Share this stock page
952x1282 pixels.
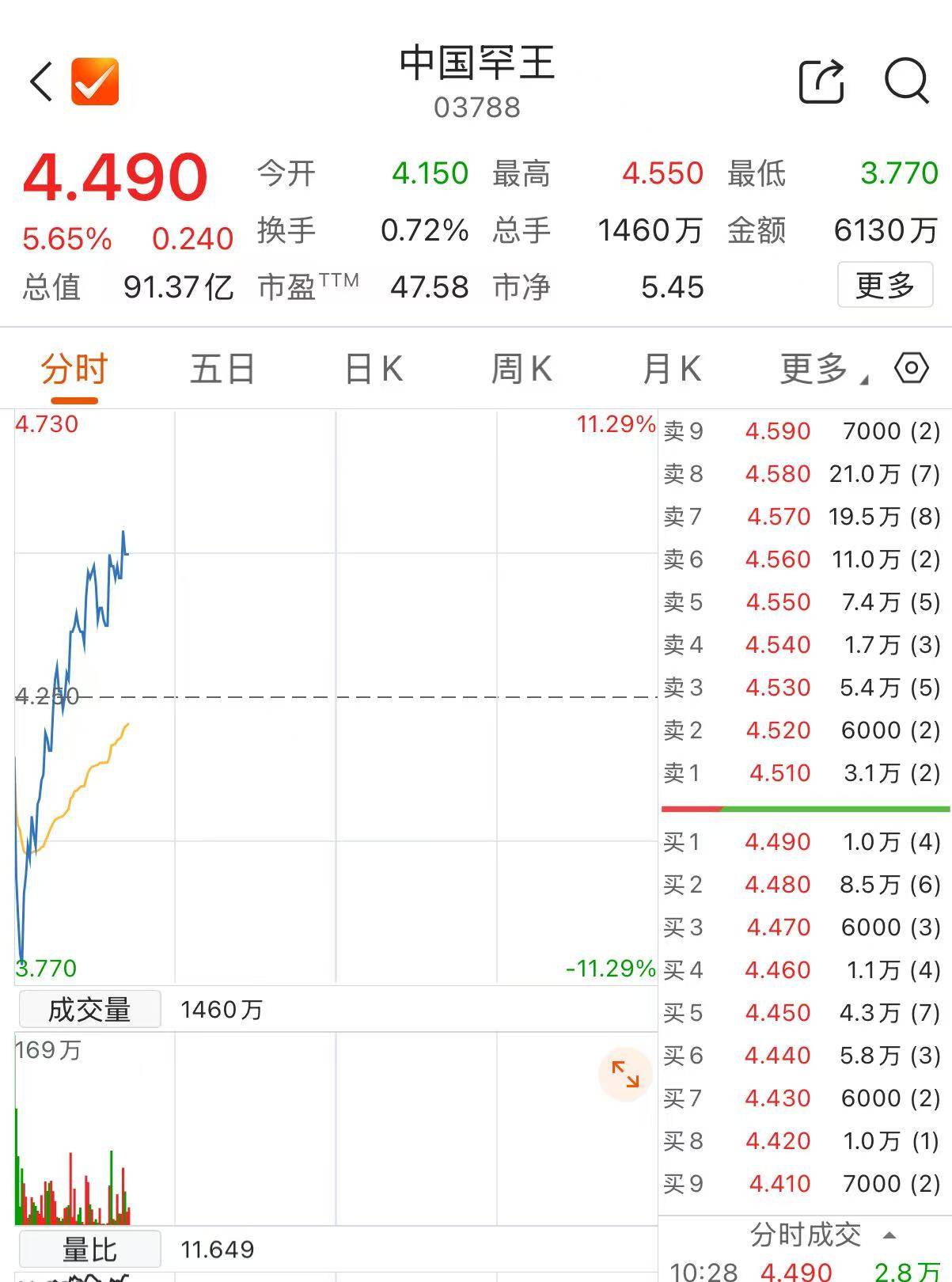pyautogui.click(x=821, y=81)
